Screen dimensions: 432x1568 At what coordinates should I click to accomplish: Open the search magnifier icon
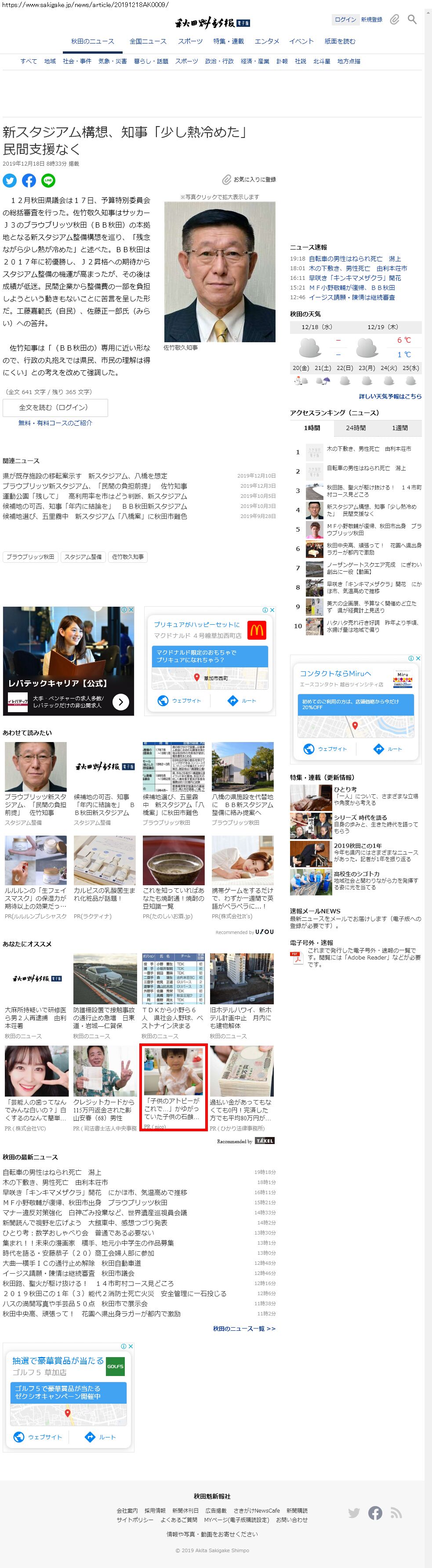(412, 19)
